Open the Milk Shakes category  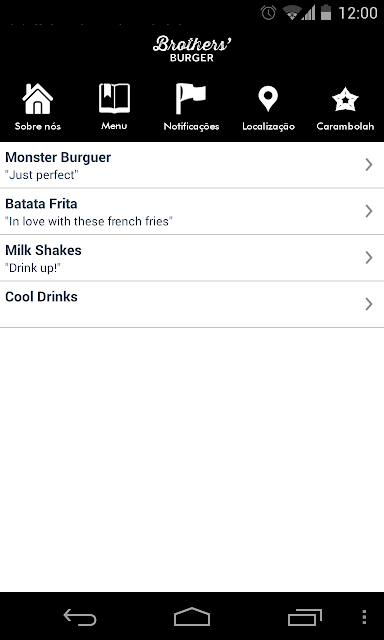point(192,258)
